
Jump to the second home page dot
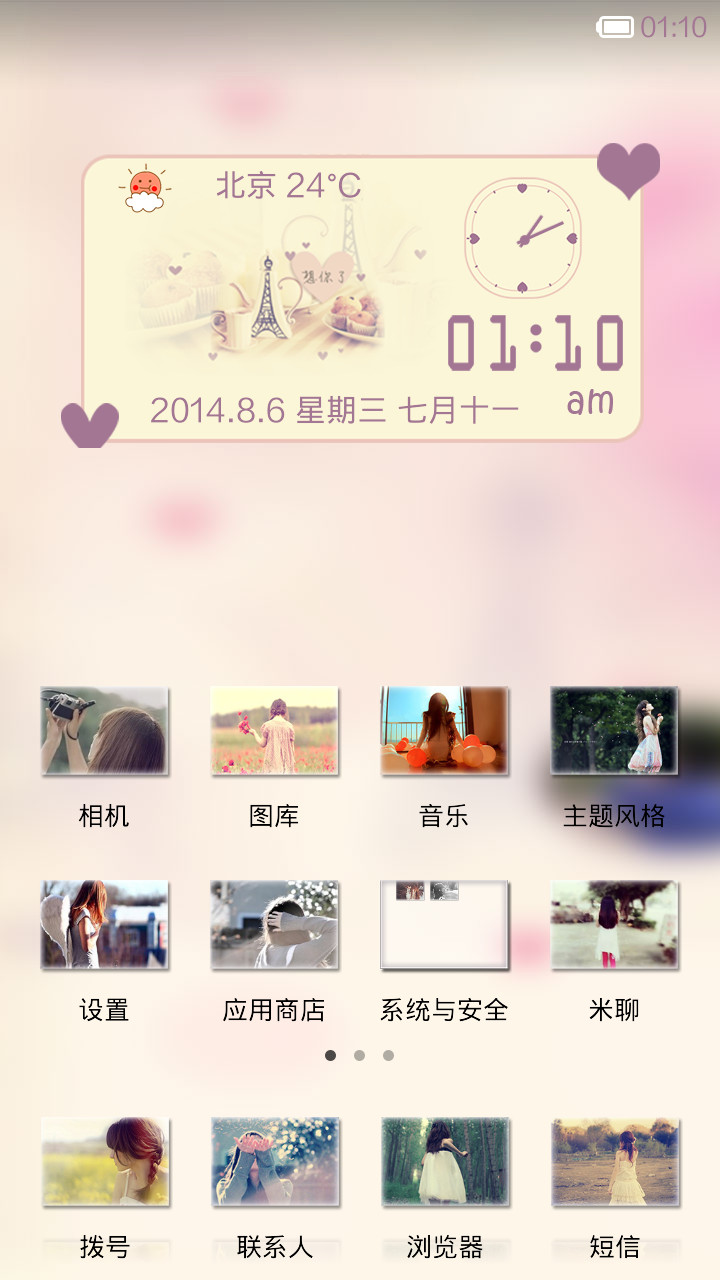[359, 1055]
